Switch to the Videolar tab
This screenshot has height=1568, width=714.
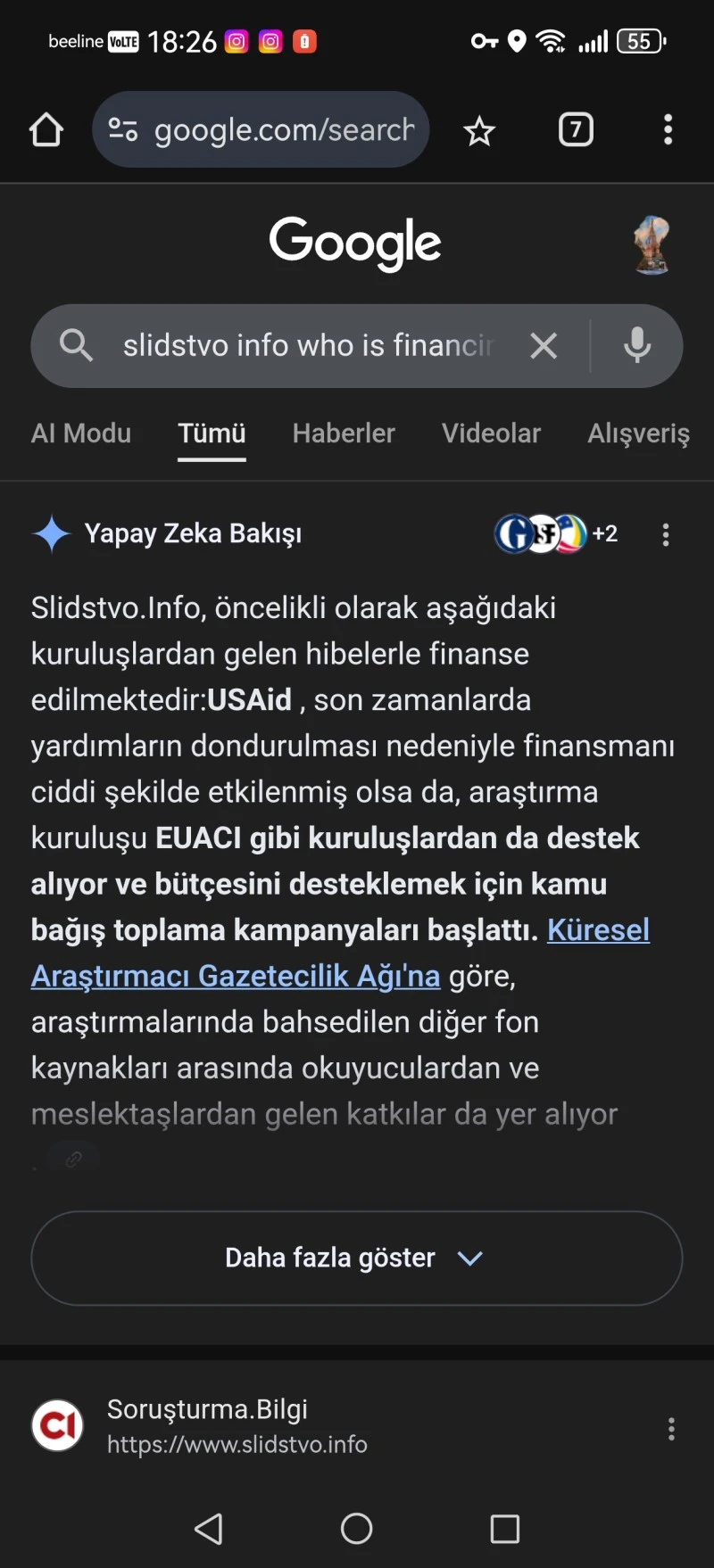click(x=491, y=433)
